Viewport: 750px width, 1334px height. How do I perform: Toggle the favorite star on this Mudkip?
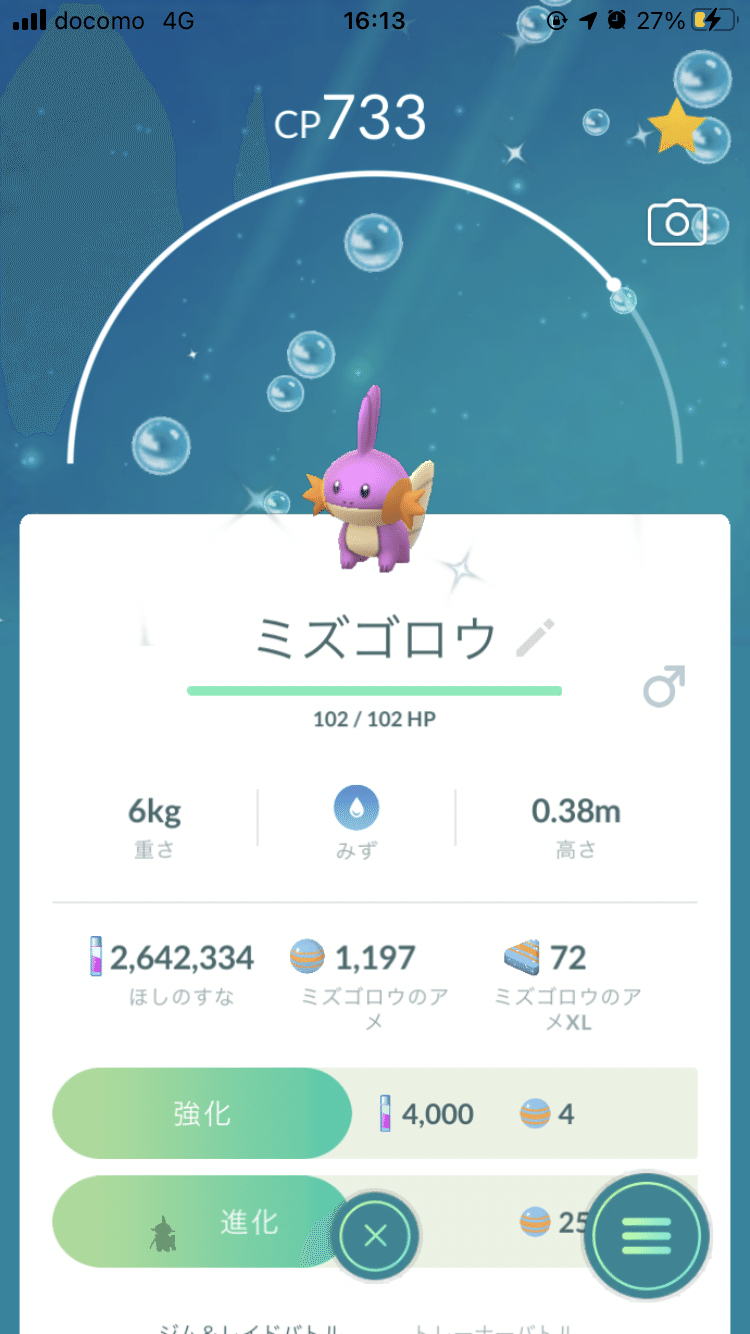[675, 127]
